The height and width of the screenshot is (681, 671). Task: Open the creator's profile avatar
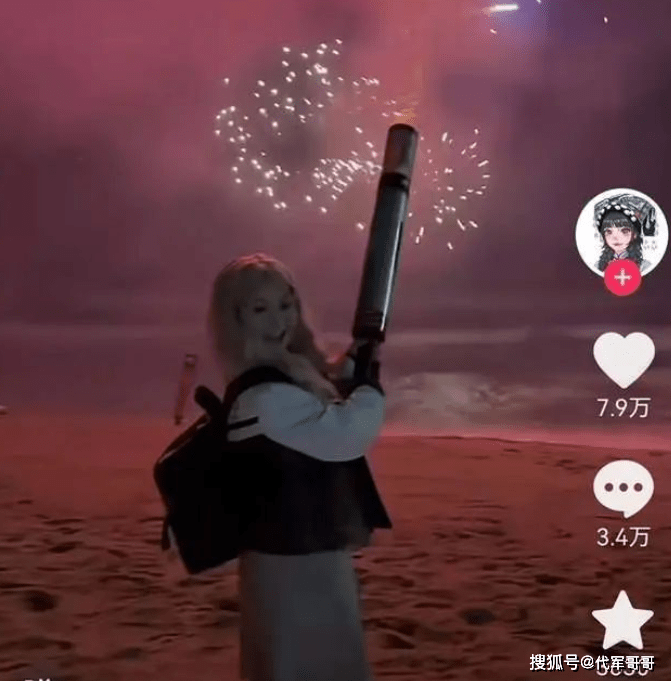(621, 231)
